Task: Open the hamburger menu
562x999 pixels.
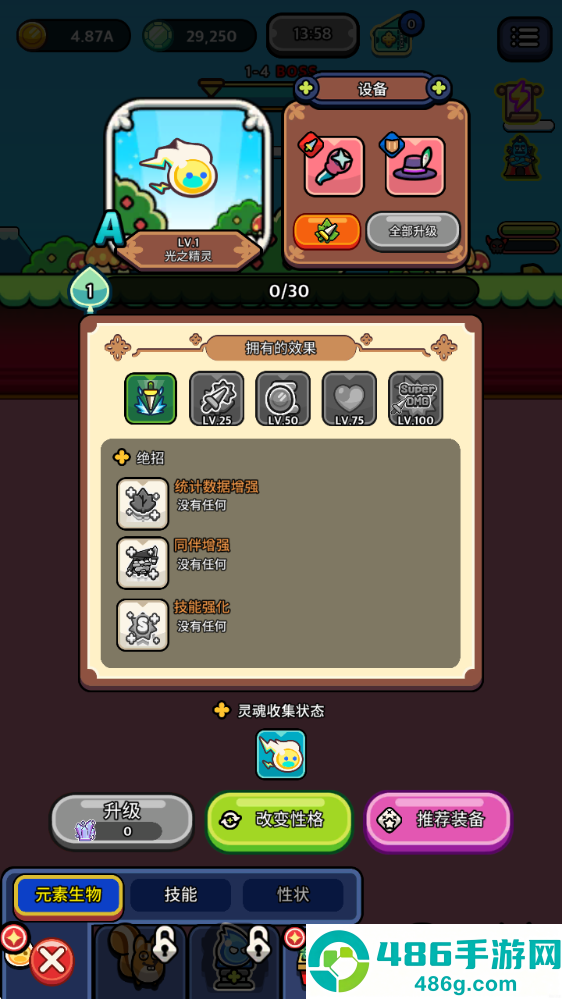Action: pos(524,38)
